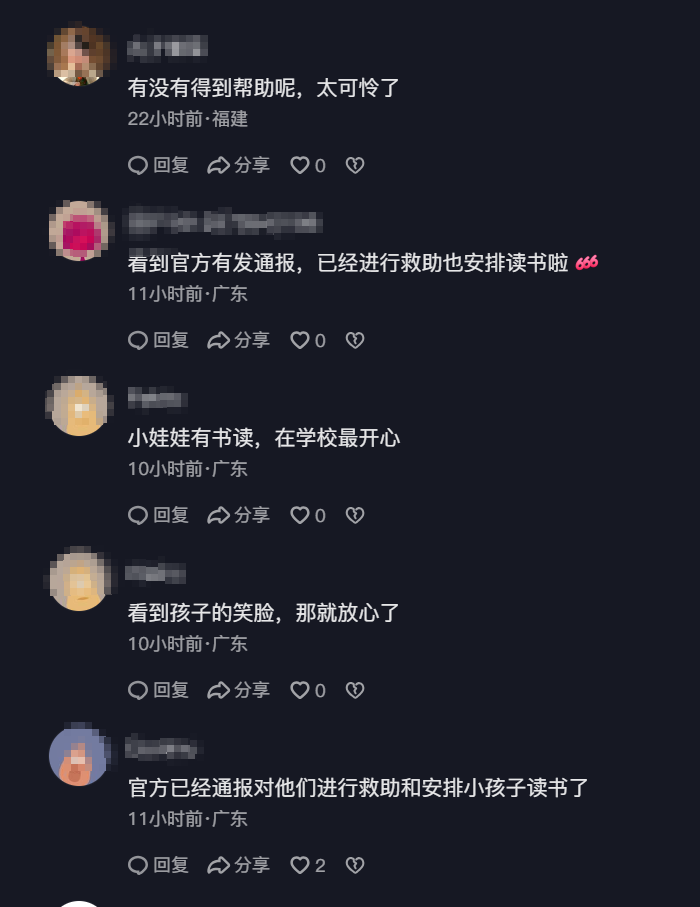Like the '看到孩子的笑脸' comment
This screenshot has height=907, width=700.
(x=300, y=691)
